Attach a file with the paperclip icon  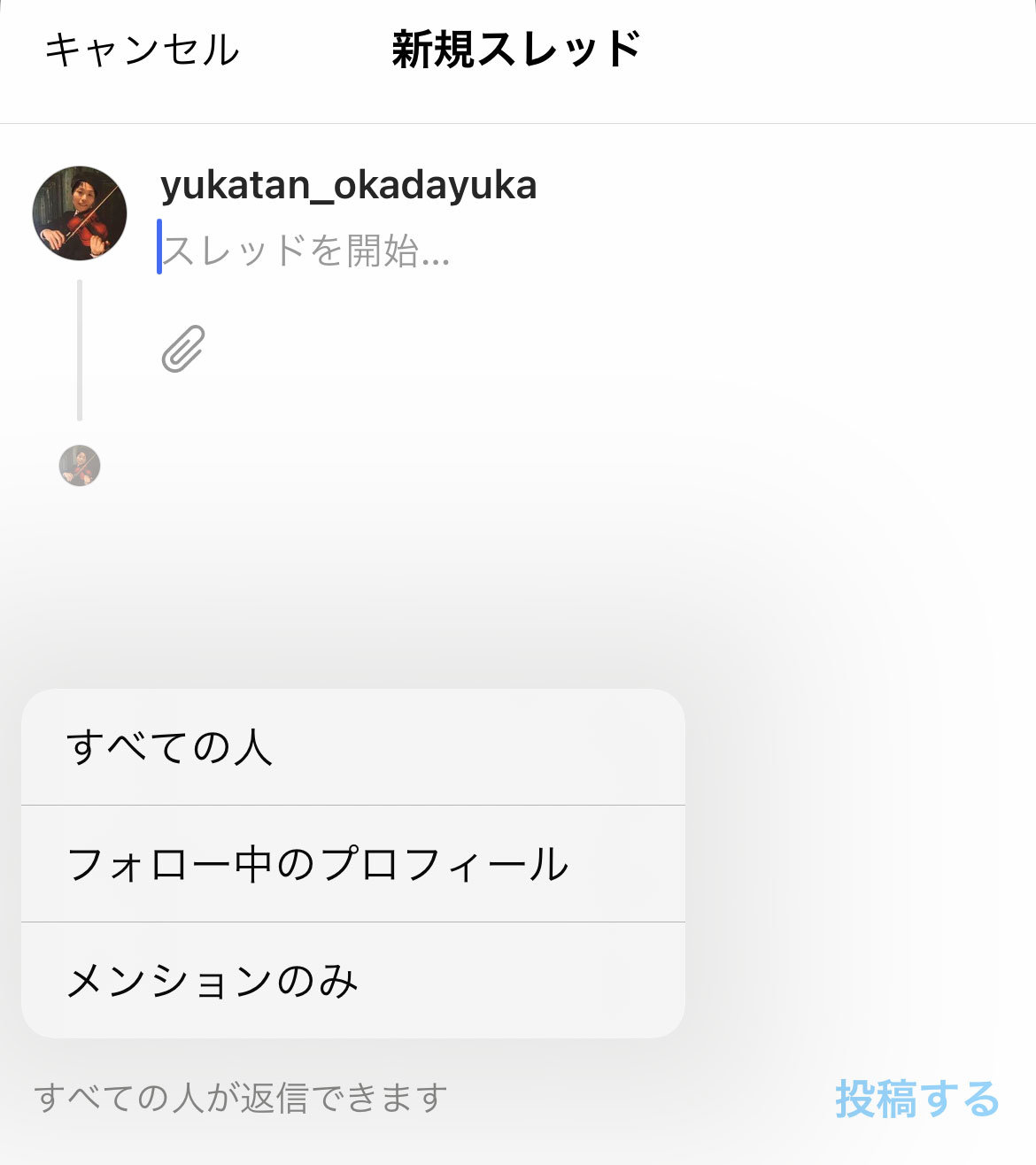(183, 349)
